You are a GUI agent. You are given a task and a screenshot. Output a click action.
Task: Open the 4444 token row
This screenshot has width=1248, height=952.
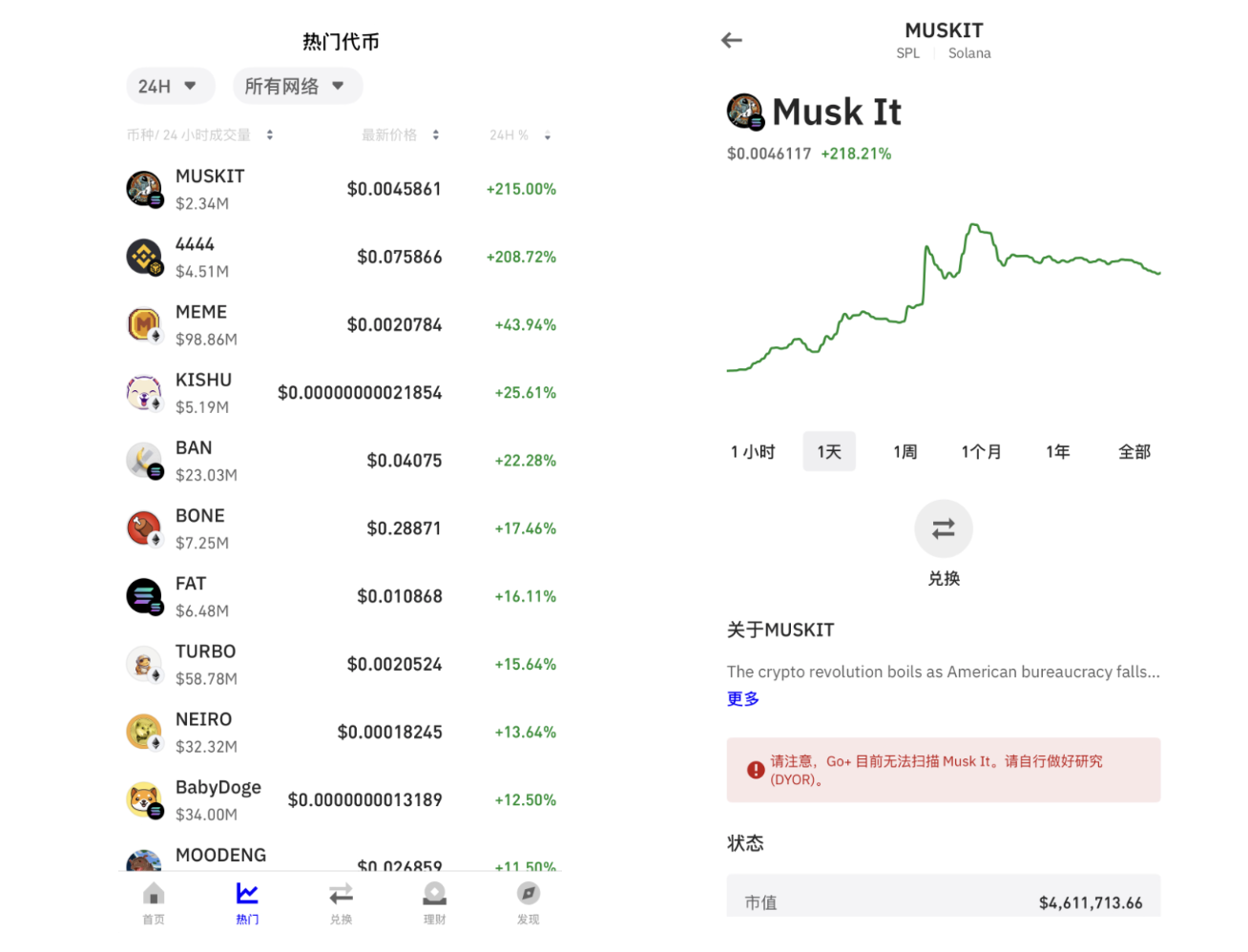point(341,257)
